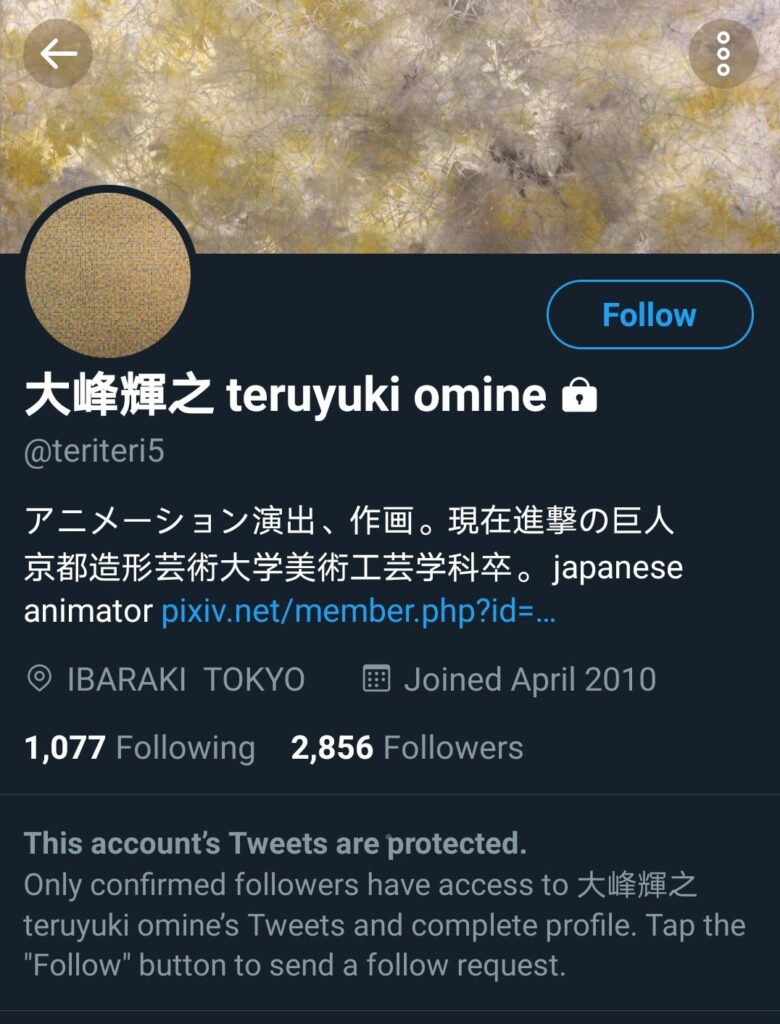
Task: Follow teruyuki omine's account
Action: tap(649, 315)
